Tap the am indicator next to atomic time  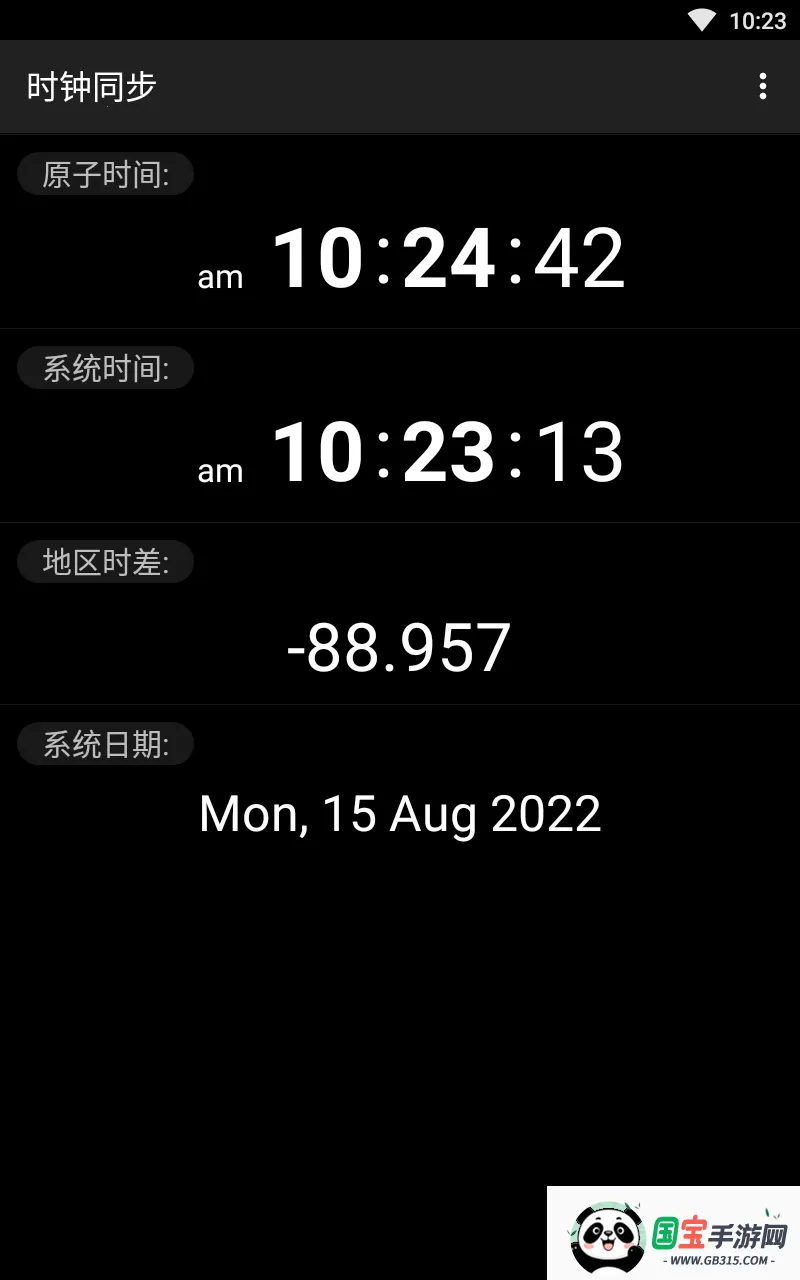[x=220, y=276]
